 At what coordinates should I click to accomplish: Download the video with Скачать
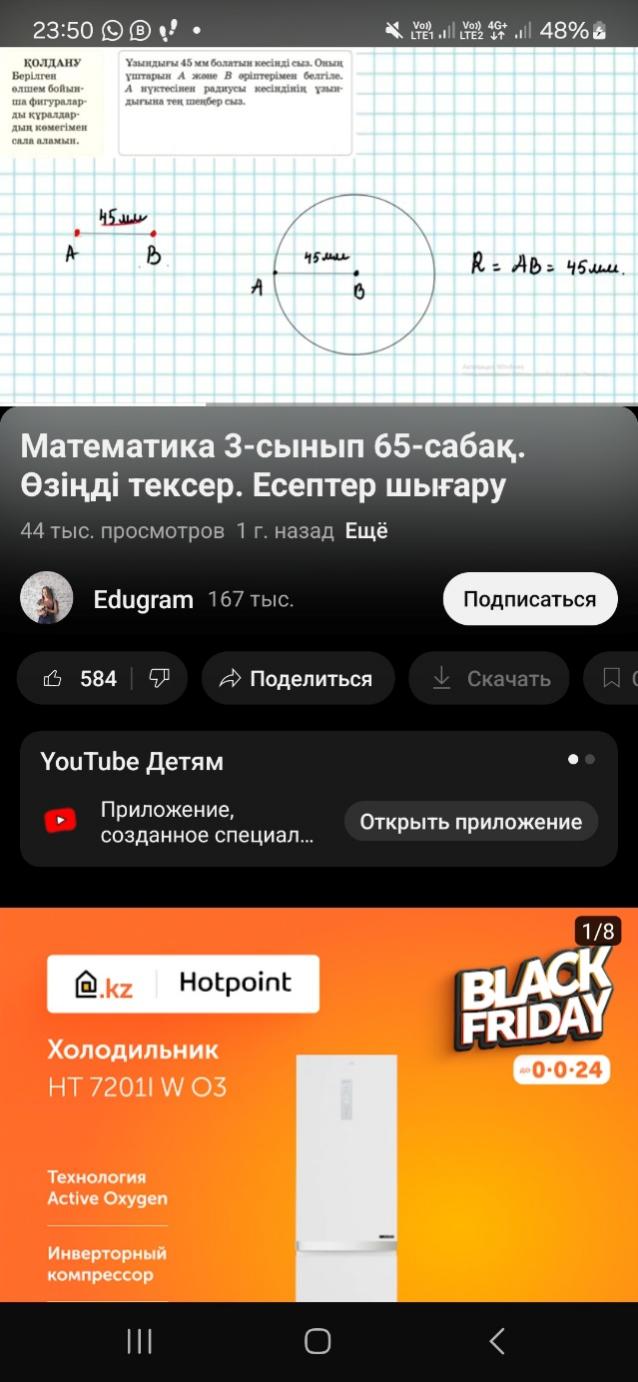pyautogui.click(x=490, y=679)
